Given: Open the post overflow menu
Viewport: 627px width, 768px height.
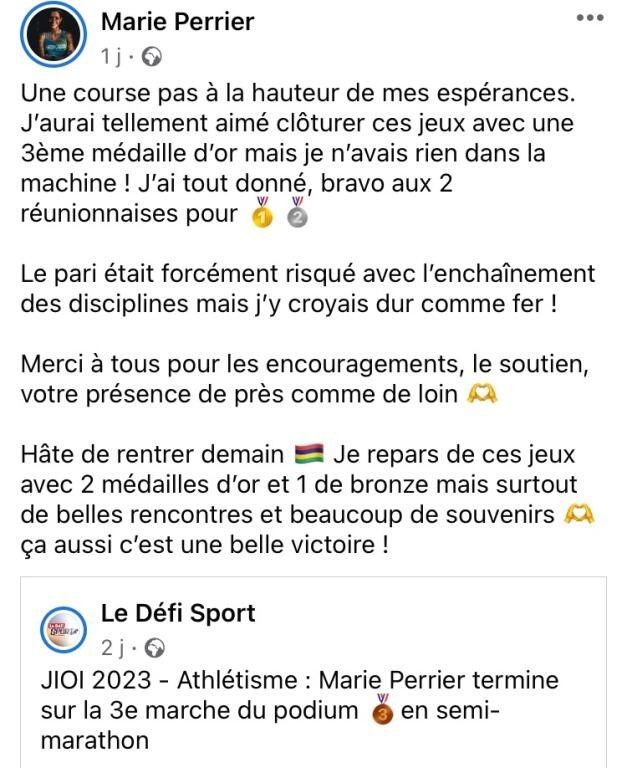Looking at the screenshot, I should coord(590,19).
